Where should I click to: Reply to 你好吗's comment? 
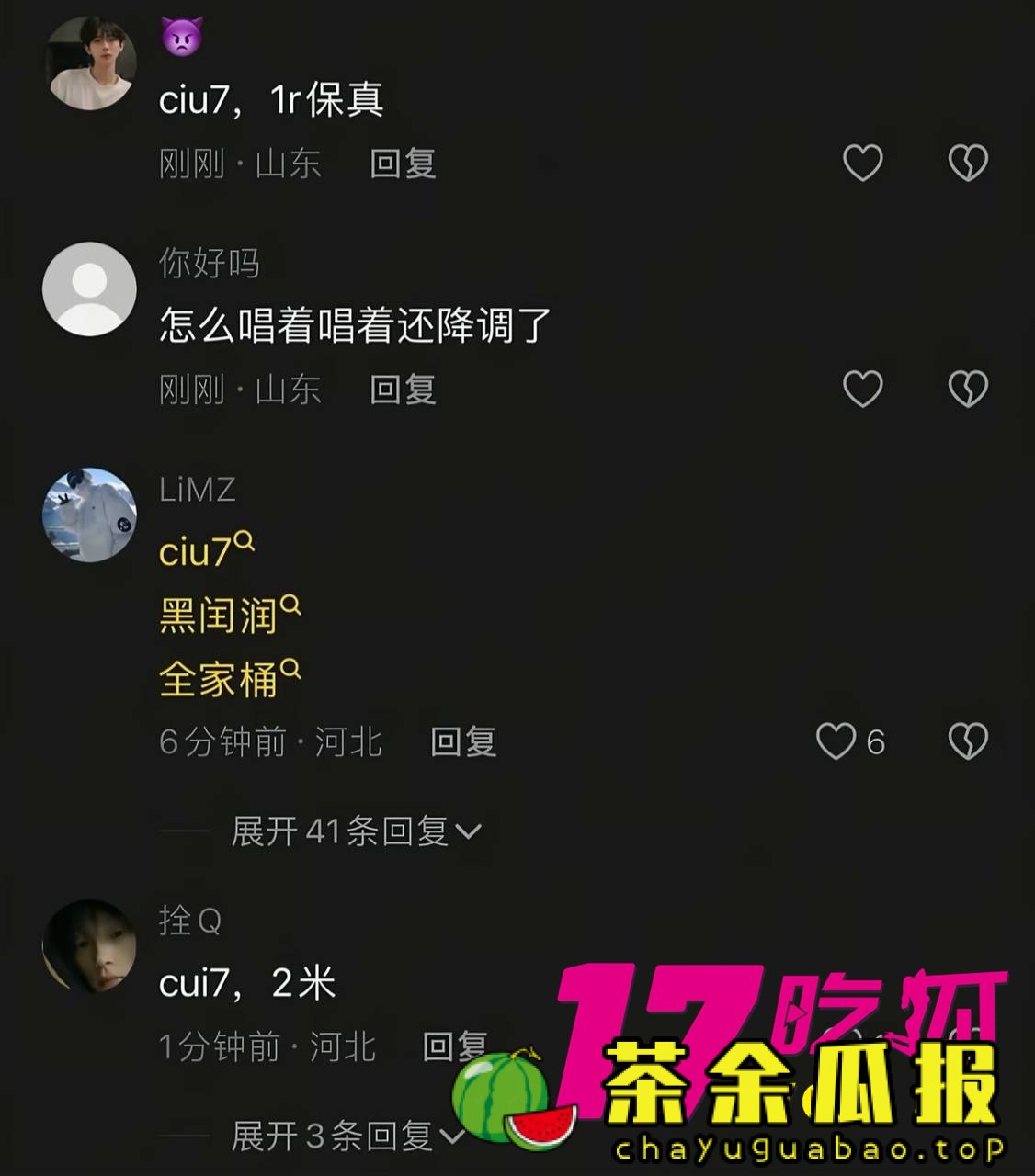(x=402, y=390)
